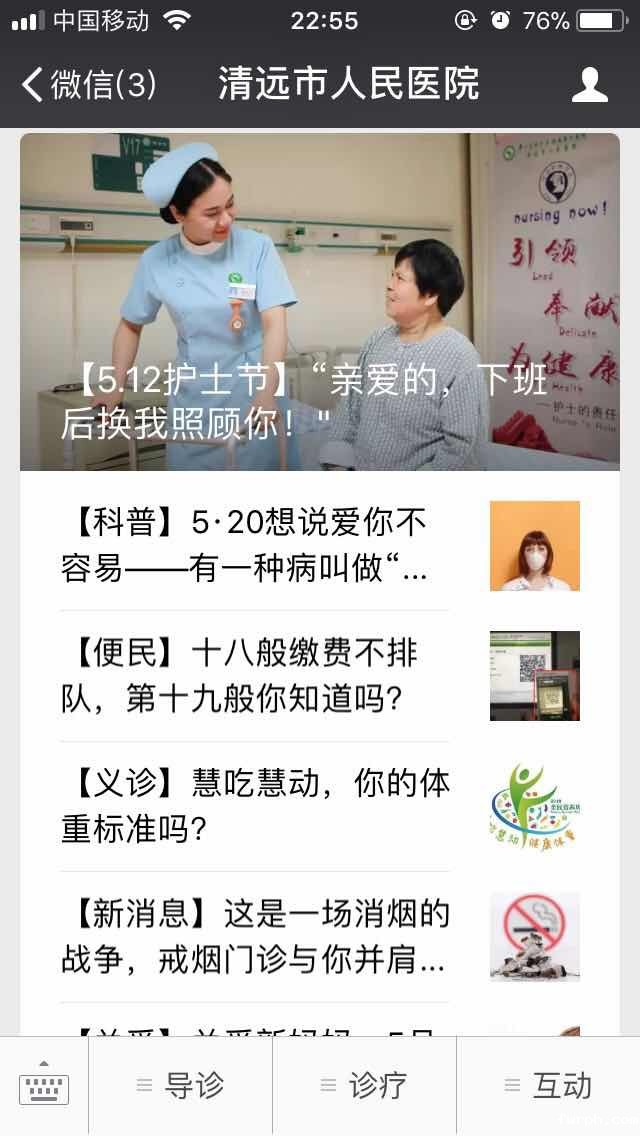Screen dimensions: 640x1136
Task: Open the account profile icon
Action: tap(590, 85)
